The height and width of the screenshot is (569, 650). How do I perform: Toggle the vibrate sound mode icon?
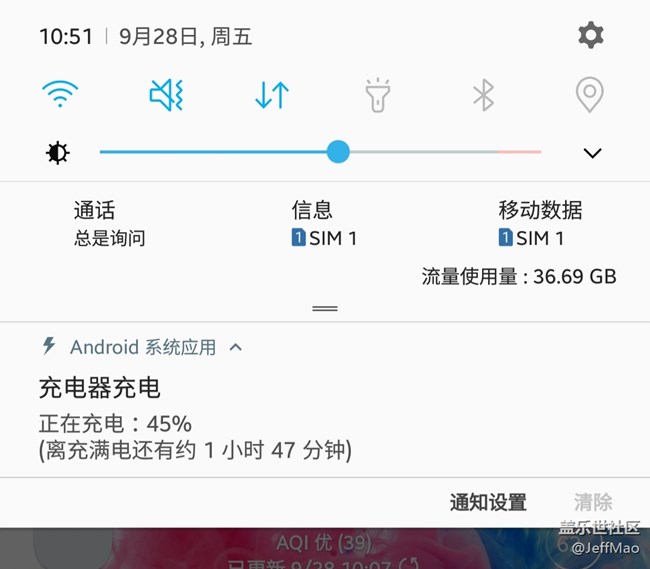166,95
